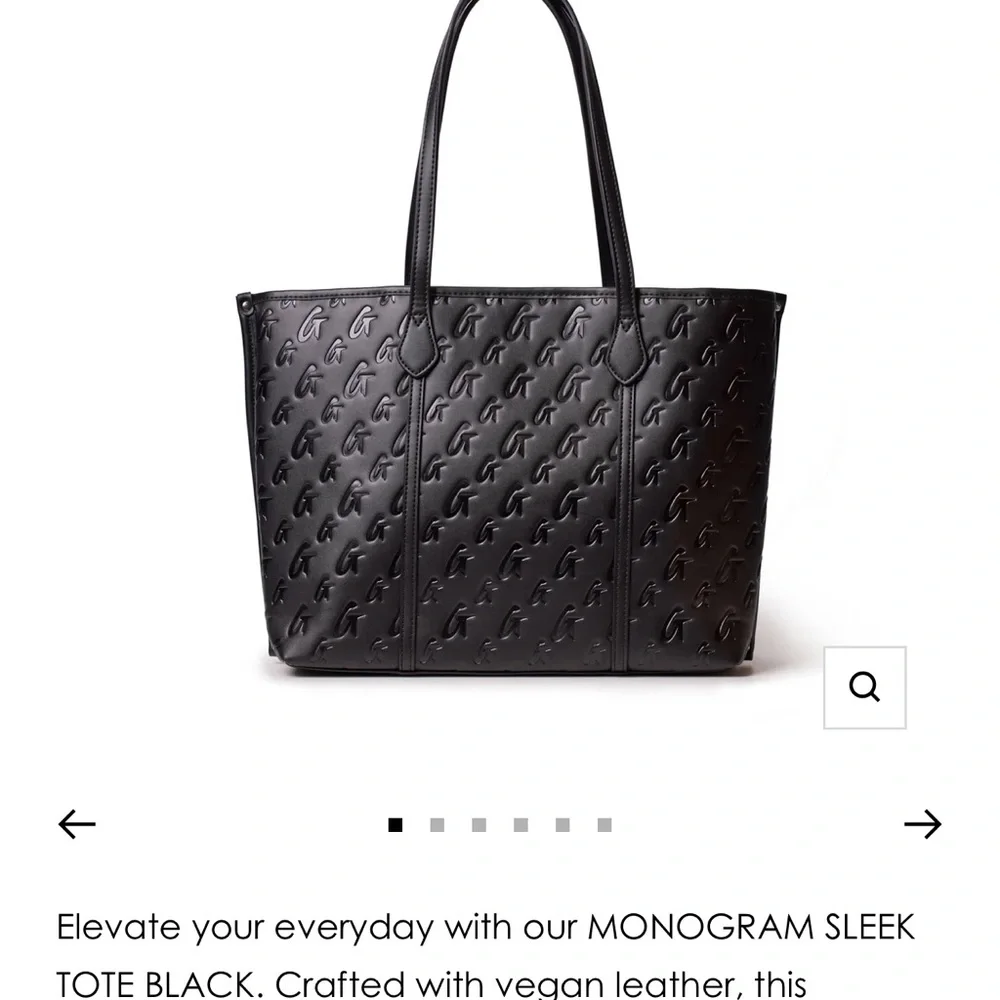Viewport: 1000px width, 1000px height.
Task: Select the last carousel dot
Action: tap(604, 825)
